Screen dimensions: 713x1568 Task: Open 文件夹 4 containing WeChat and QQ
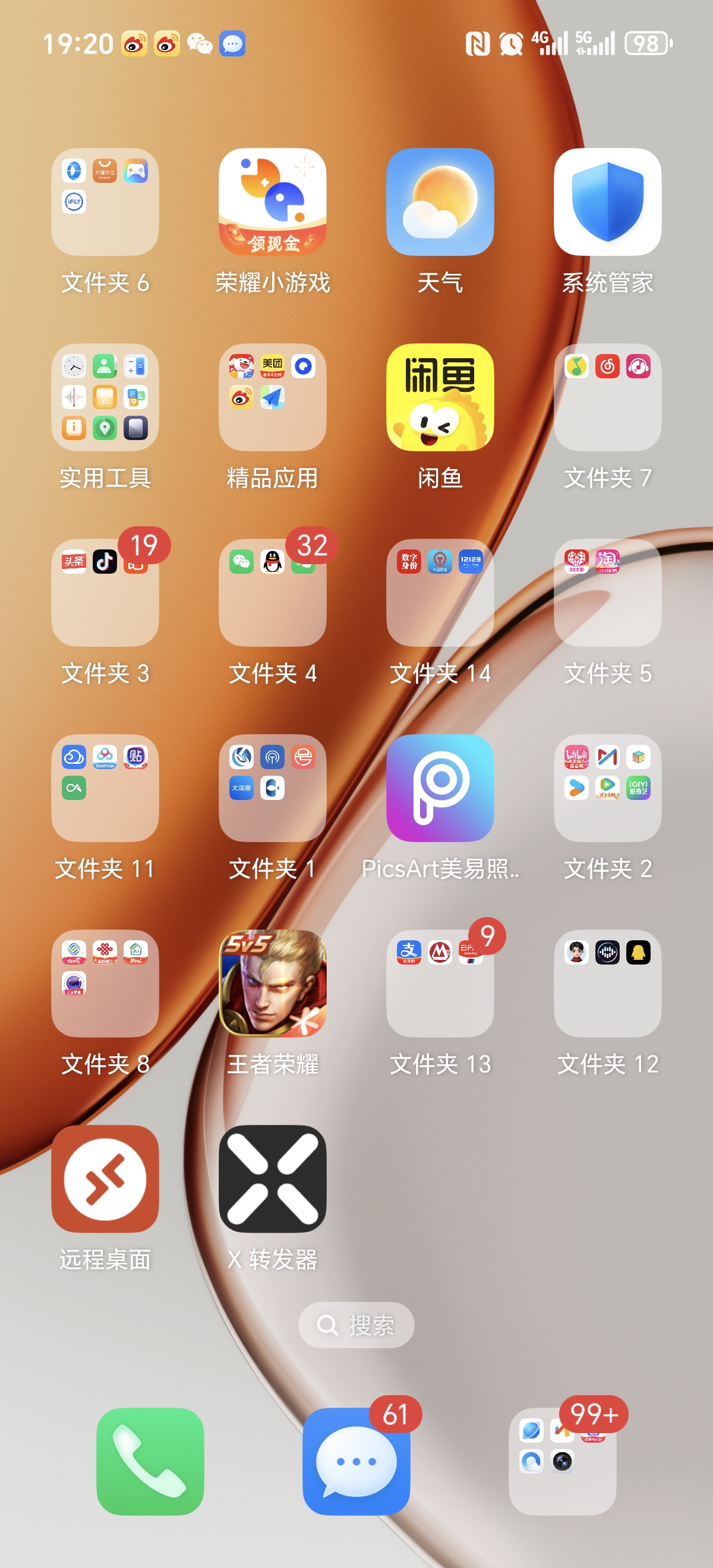click(272, 592)
